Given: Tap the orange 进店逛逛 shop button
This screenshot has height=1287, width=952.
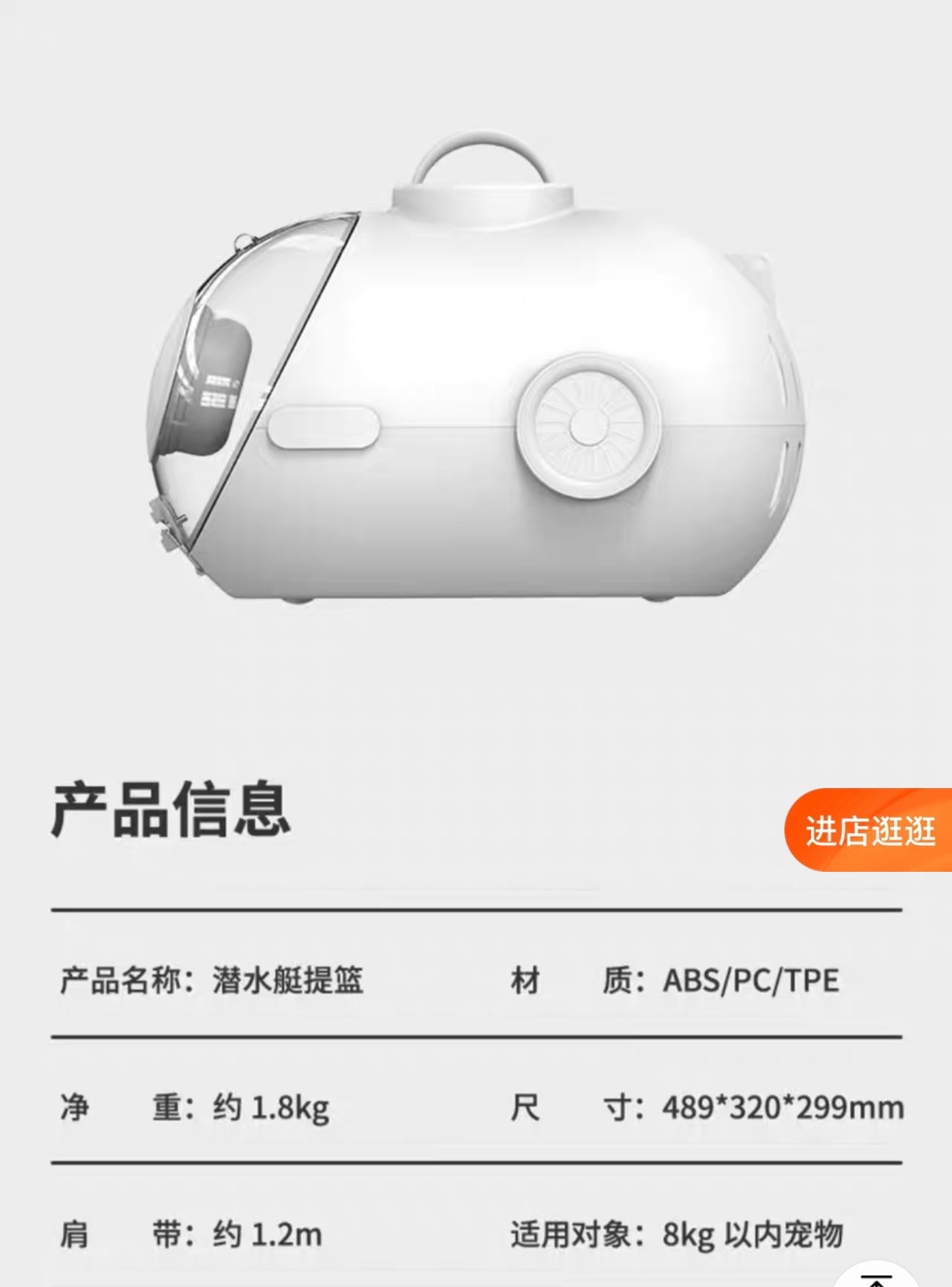Looking at the screenshot, I should point(869,830).
